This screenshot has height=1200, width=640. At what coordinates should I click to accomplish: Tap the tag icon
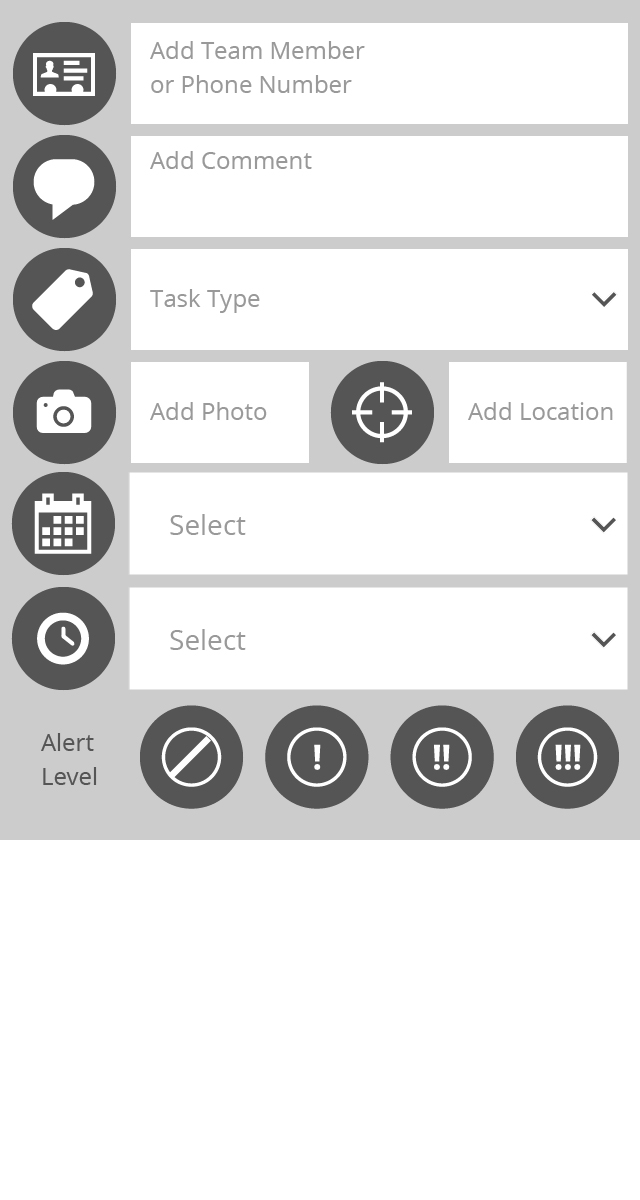coord(64,299)
